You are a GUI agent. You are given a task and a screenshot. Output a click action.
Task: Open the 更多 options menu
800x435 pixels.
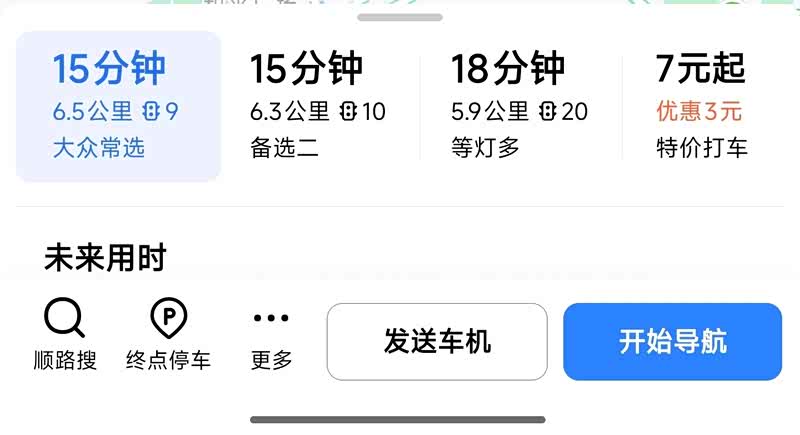coord(271,337)
